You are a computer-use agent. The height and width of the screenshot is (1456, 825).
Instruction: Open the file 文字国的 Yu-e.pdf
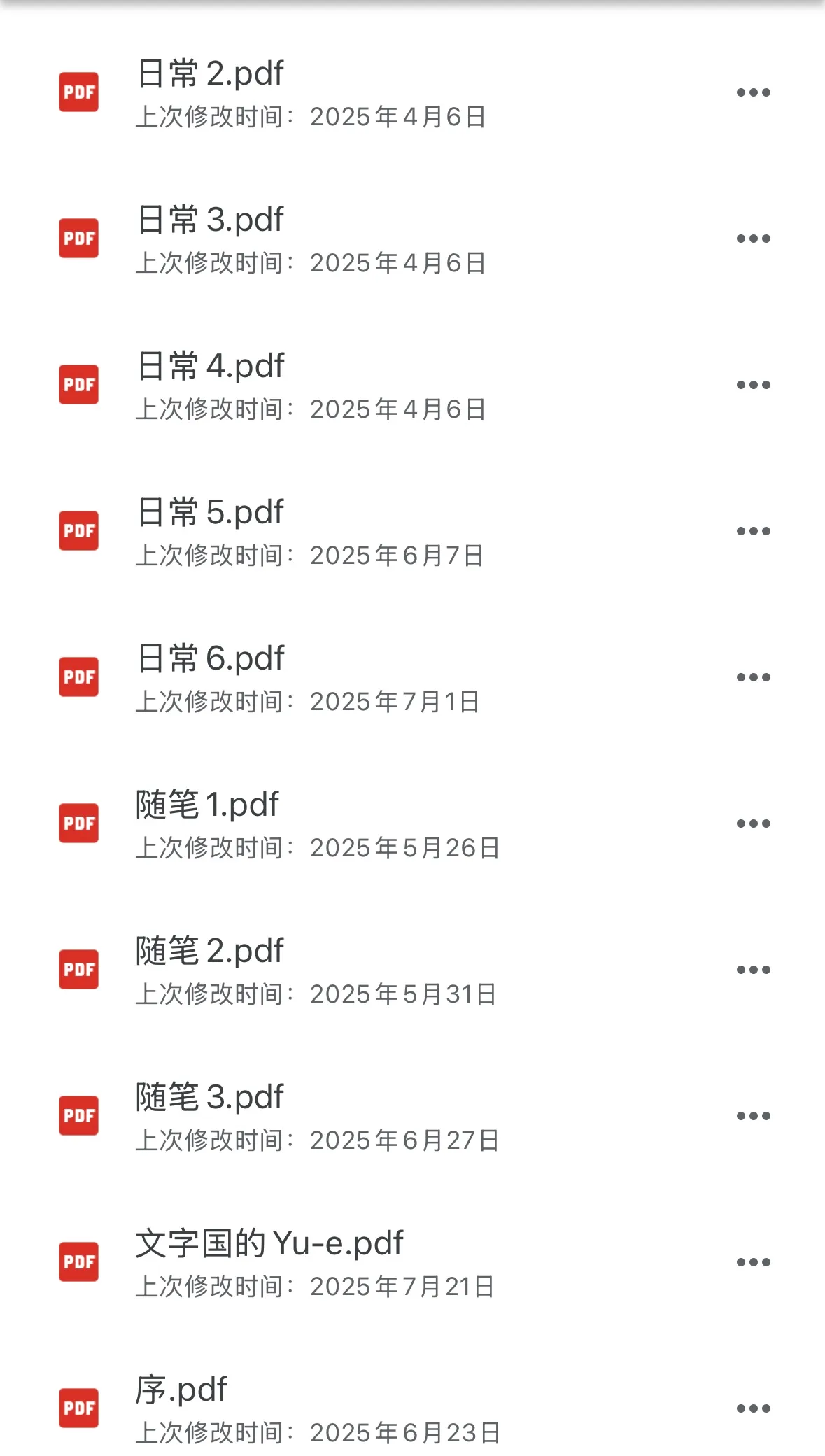[x=269, y=1243]
